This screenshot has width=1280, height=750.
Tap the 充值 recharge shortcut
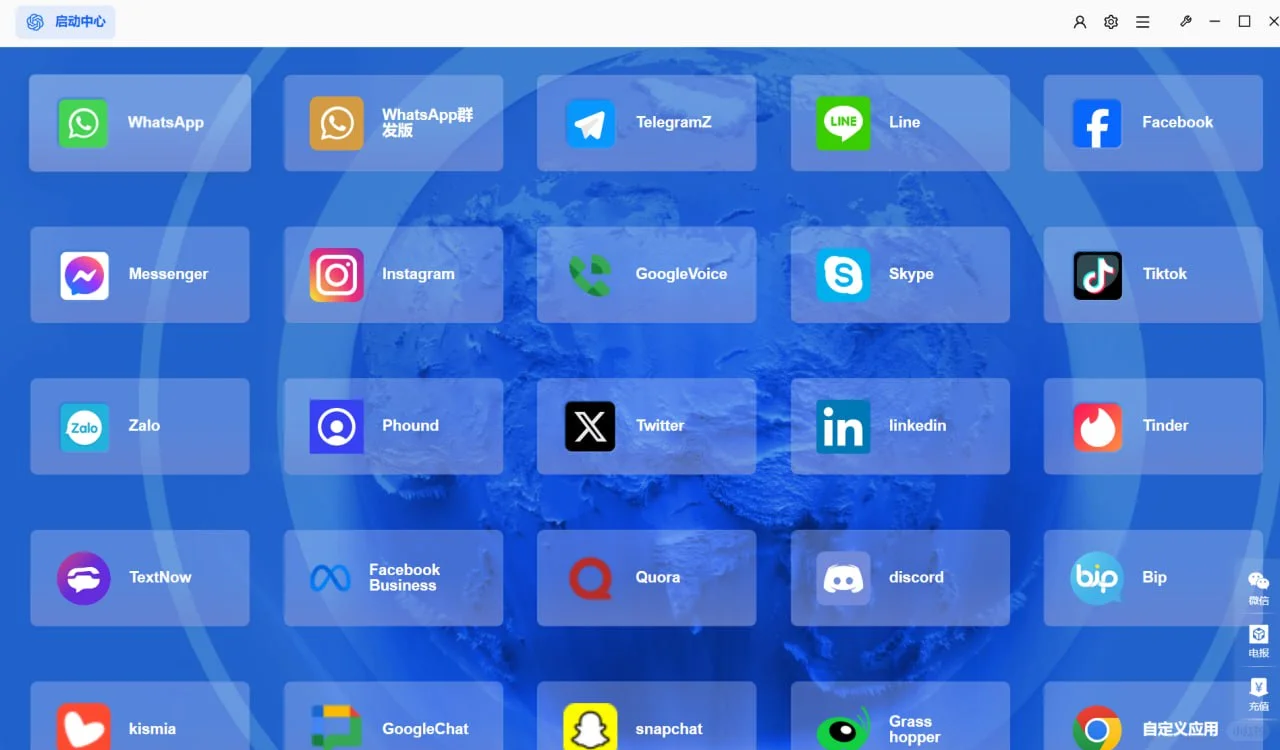click(x=1258, y=694)
